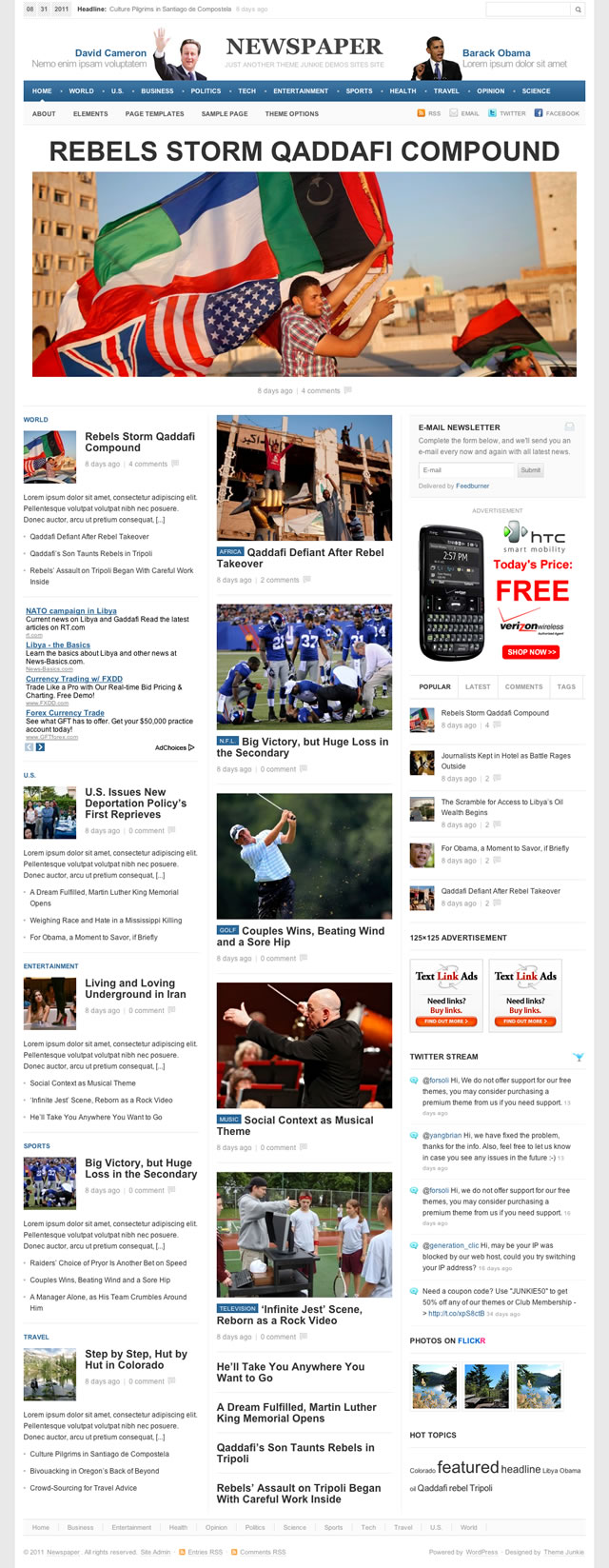This screenshot has width=609, height=1568.
Task: Submit the newsletter form
Action: 530,470
